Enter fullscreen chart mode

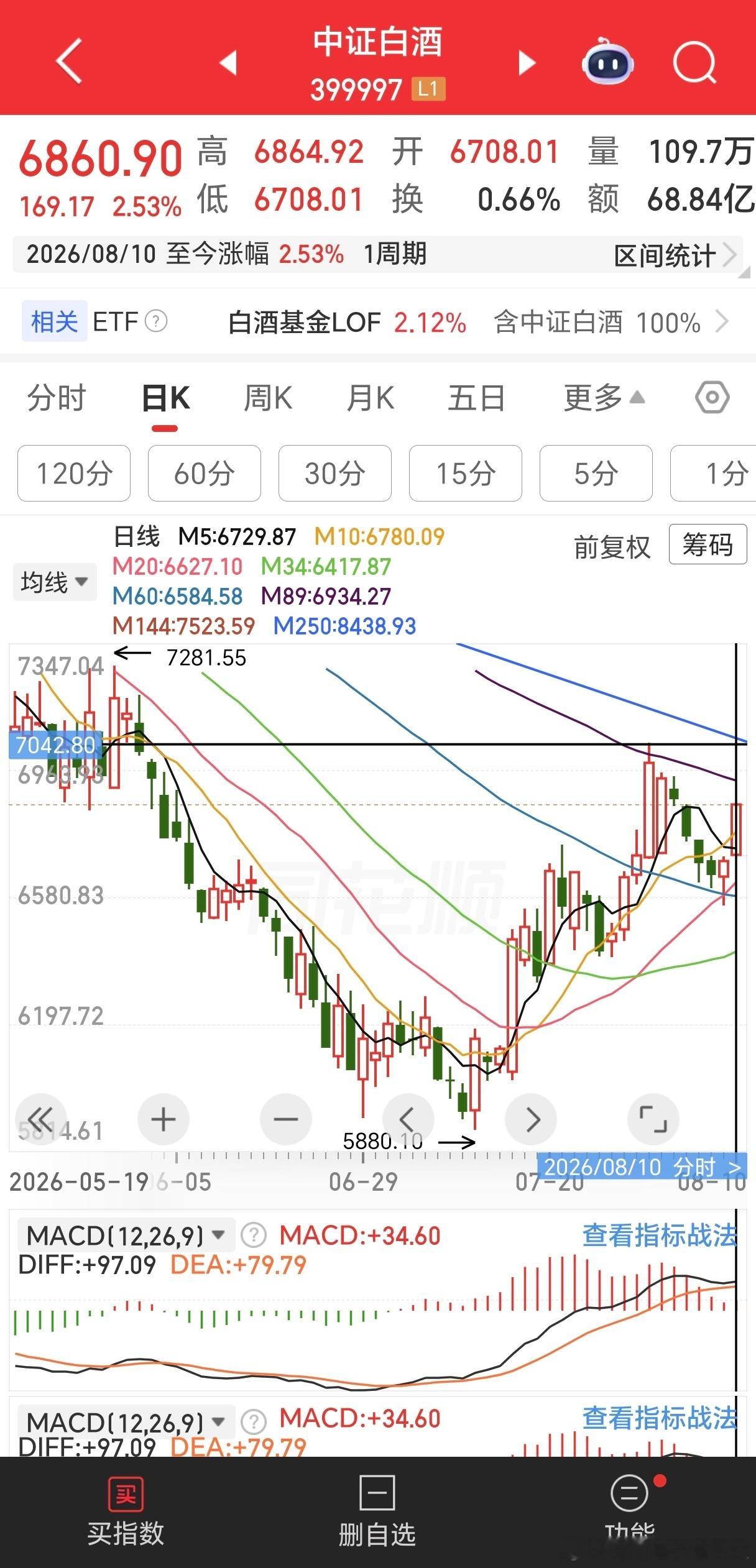(653, 1119)
